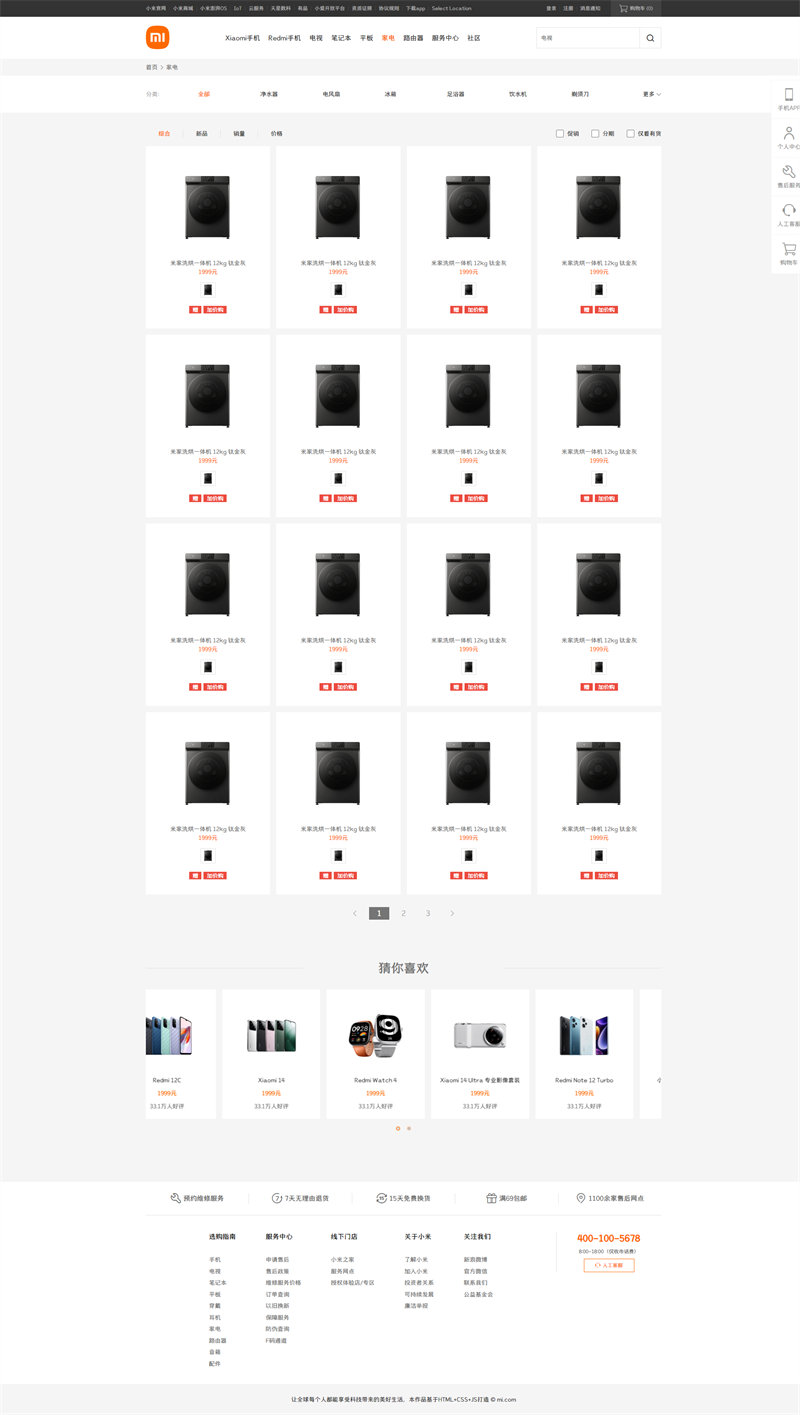This screenshot has width=800, height=1415.
Task: Select the 冰箱 category filter
Action: click(390, 94)
